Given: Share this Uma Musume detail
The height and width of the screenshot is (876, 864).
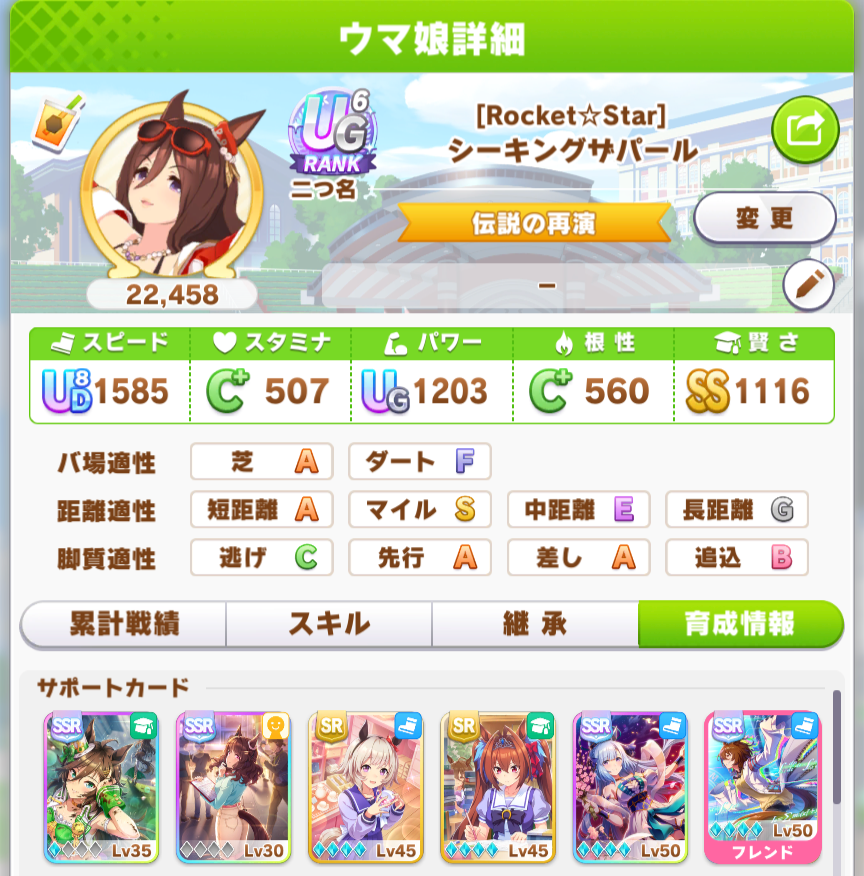Looking at the screenshot, I should 804,130.
